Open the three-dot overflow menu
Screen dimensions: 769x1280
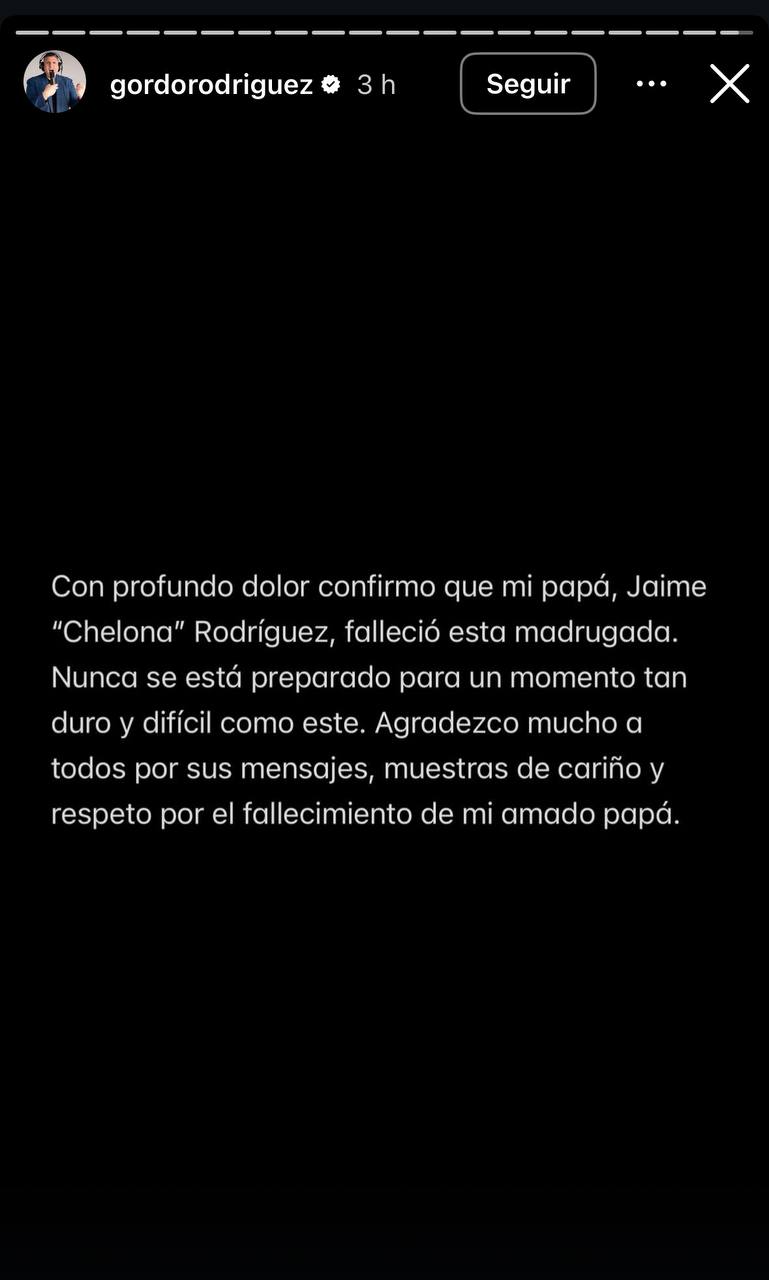click(x=651, y=84)
